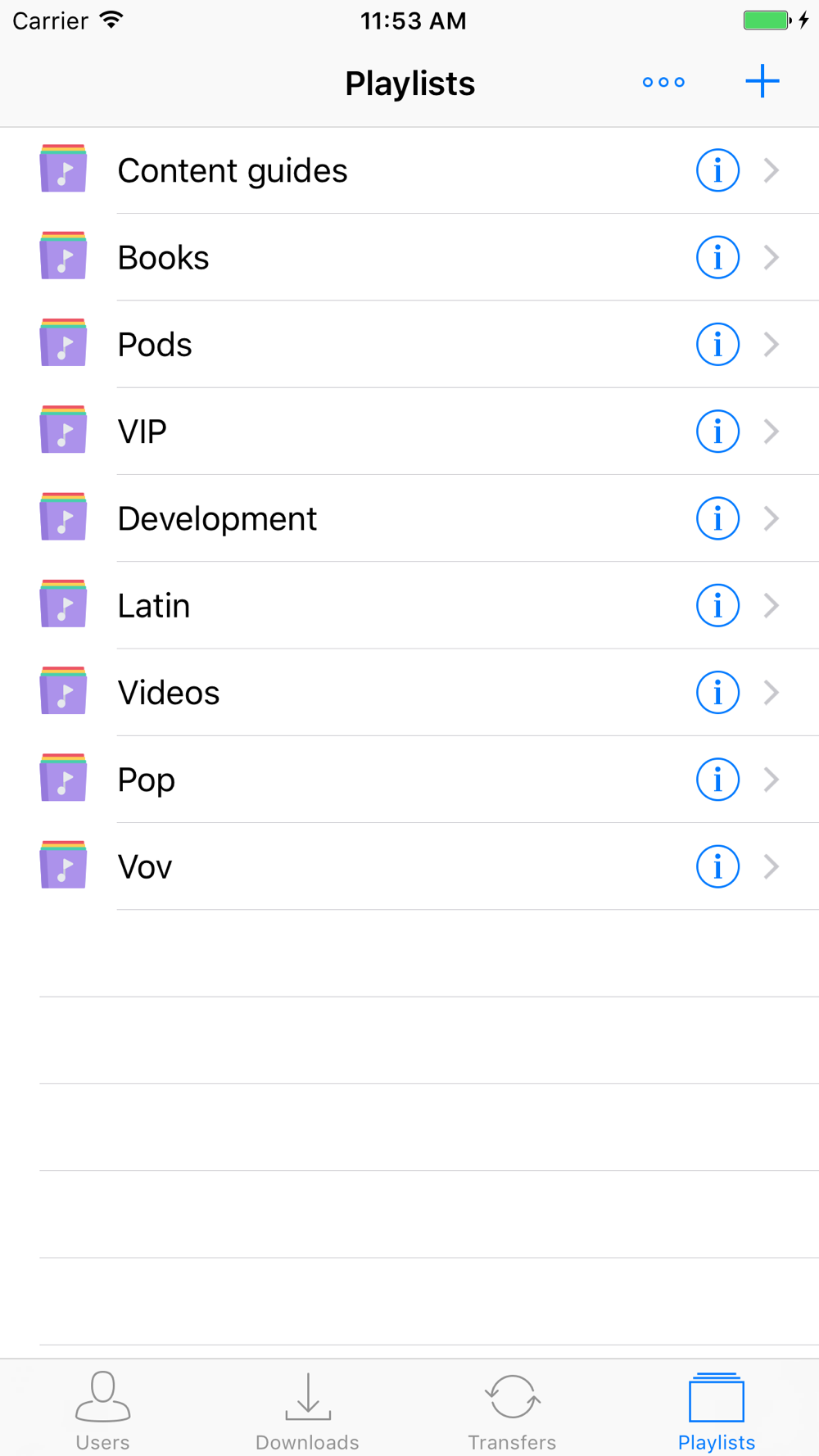Open the Books playlist
The width and height of the screenshot is (819, 1456).
click(409, 257)
